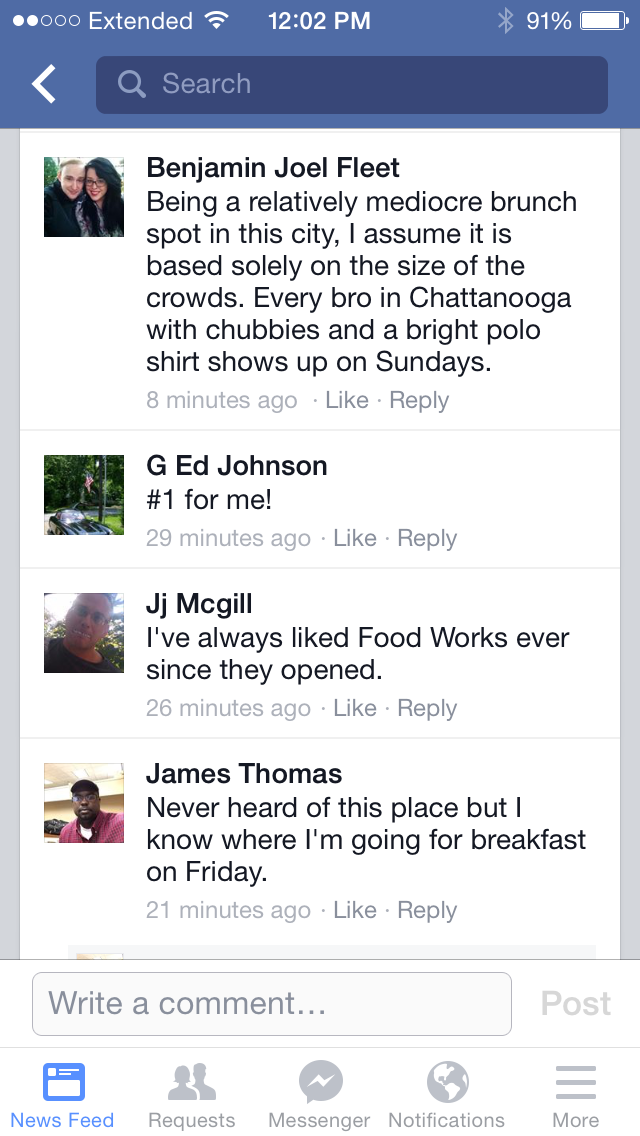This screenshot has height=1136, width=640.
Task: Open the More tab
Action: pos(576,1095)
